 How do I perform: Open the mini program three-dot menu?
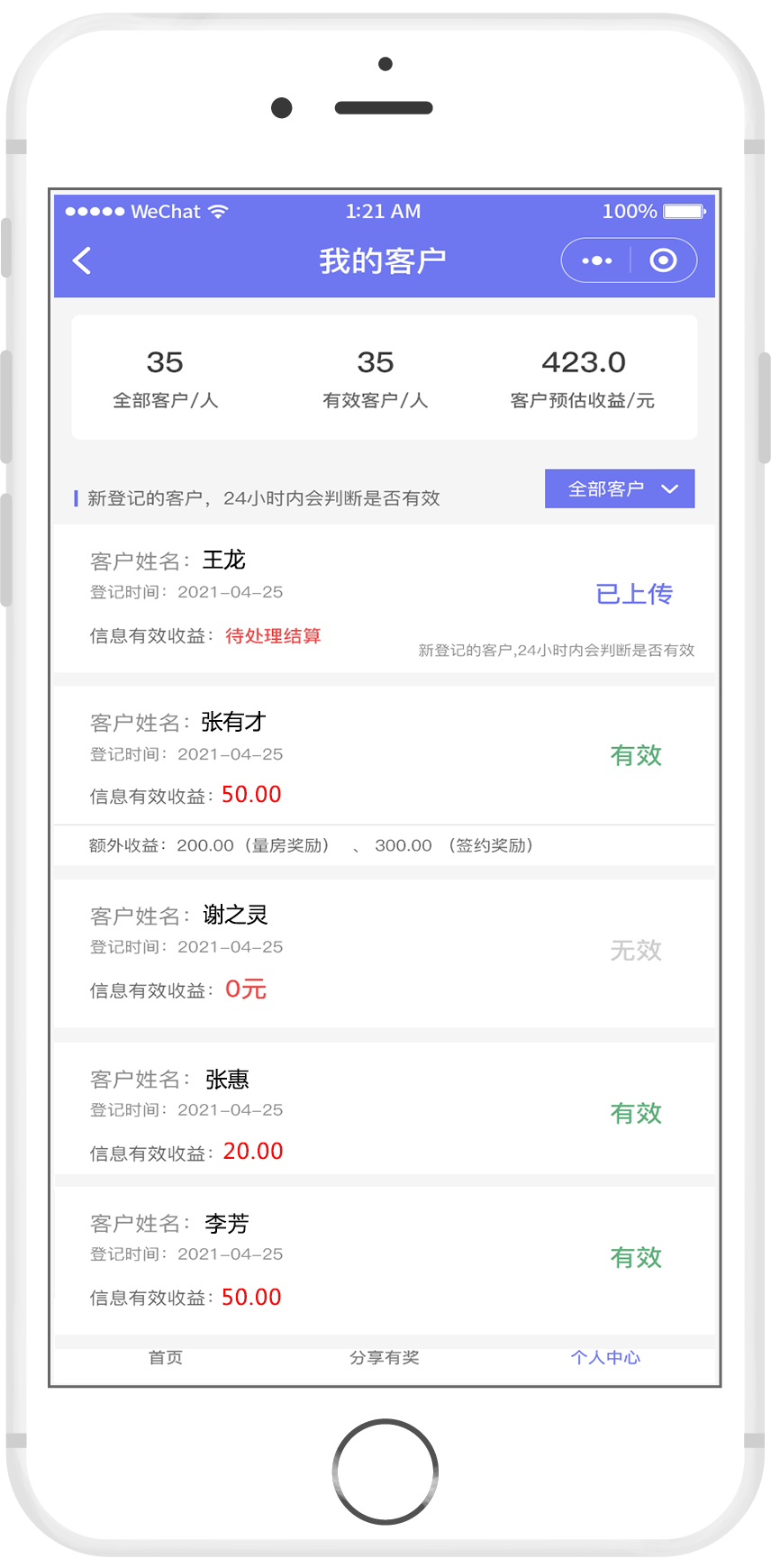click(596, 261)
